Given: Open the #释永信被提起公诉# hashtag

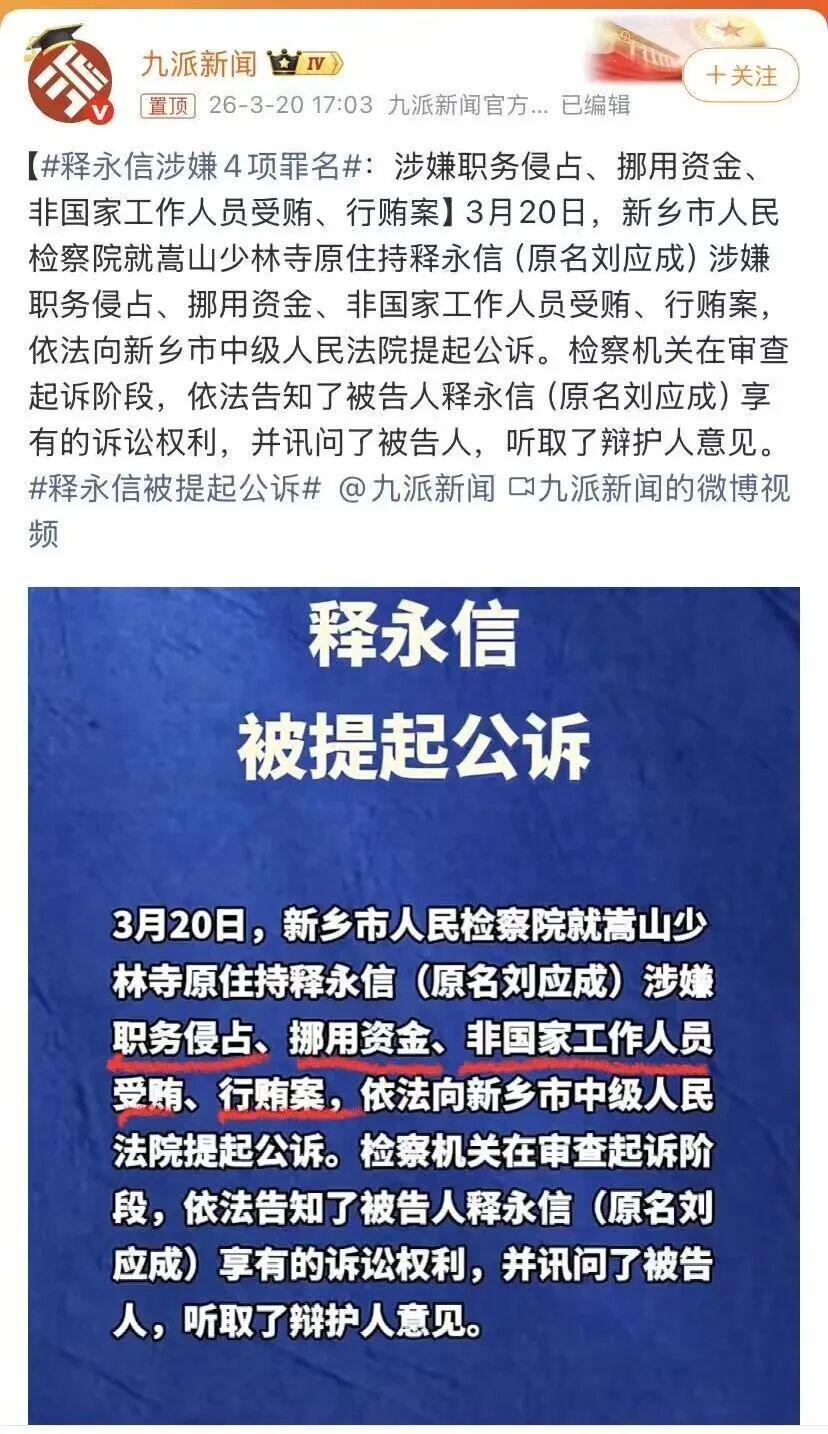Looking at the screenshot, I should click(175, 488).
